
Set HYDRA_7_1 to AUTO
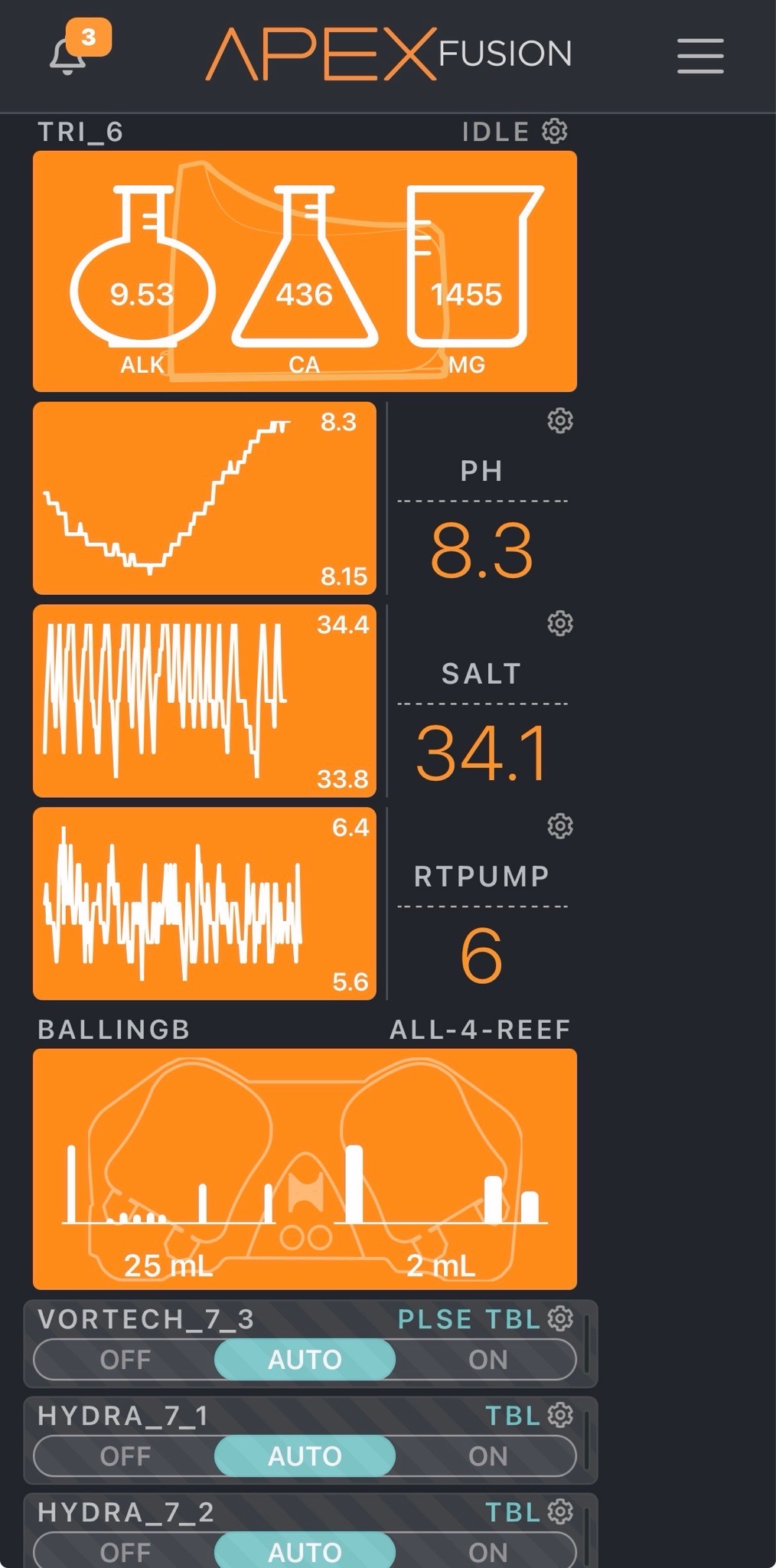pyautogui.click(x=305, y=1456)
